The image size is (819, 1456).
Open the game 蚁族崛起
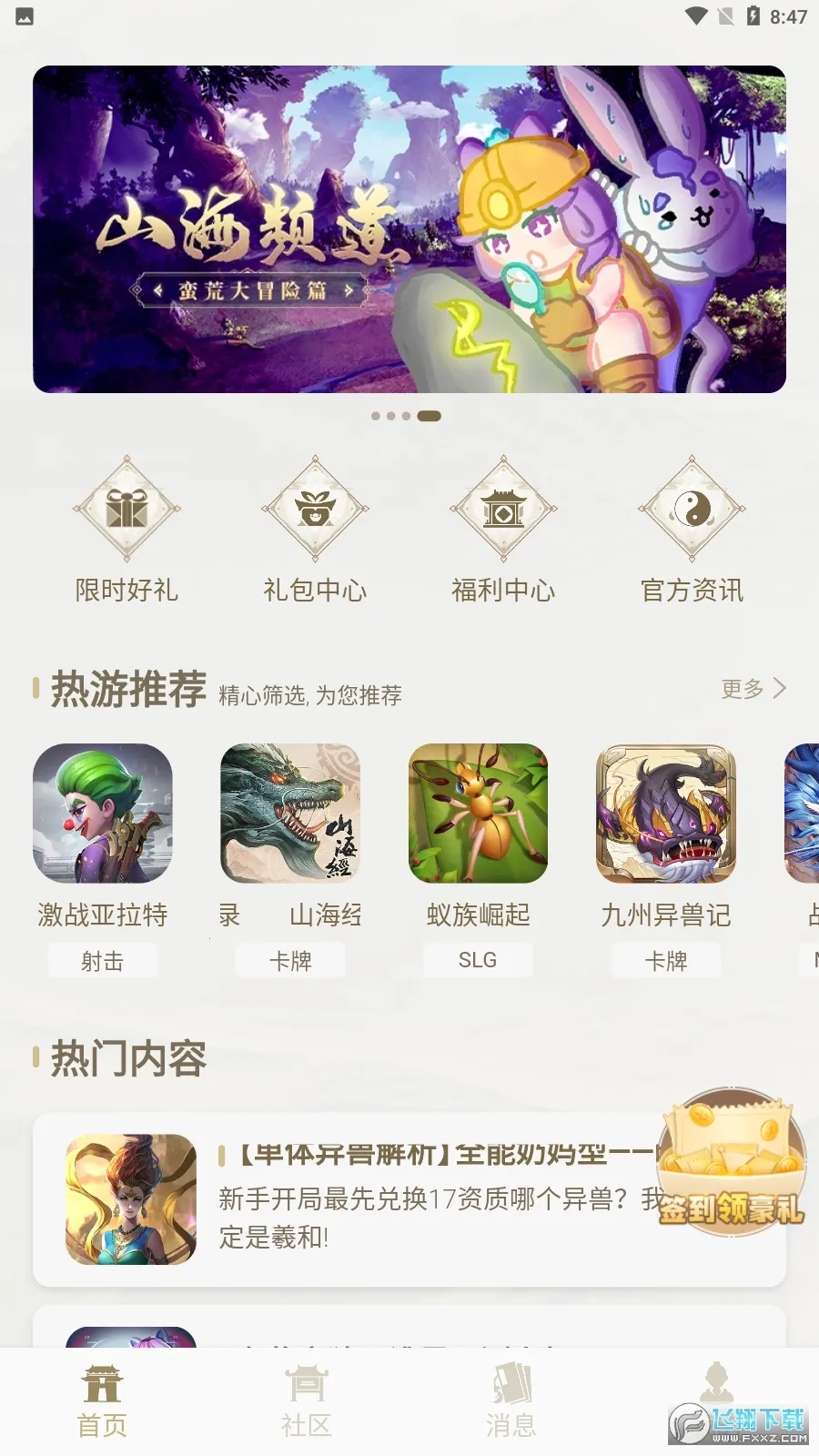479,814
